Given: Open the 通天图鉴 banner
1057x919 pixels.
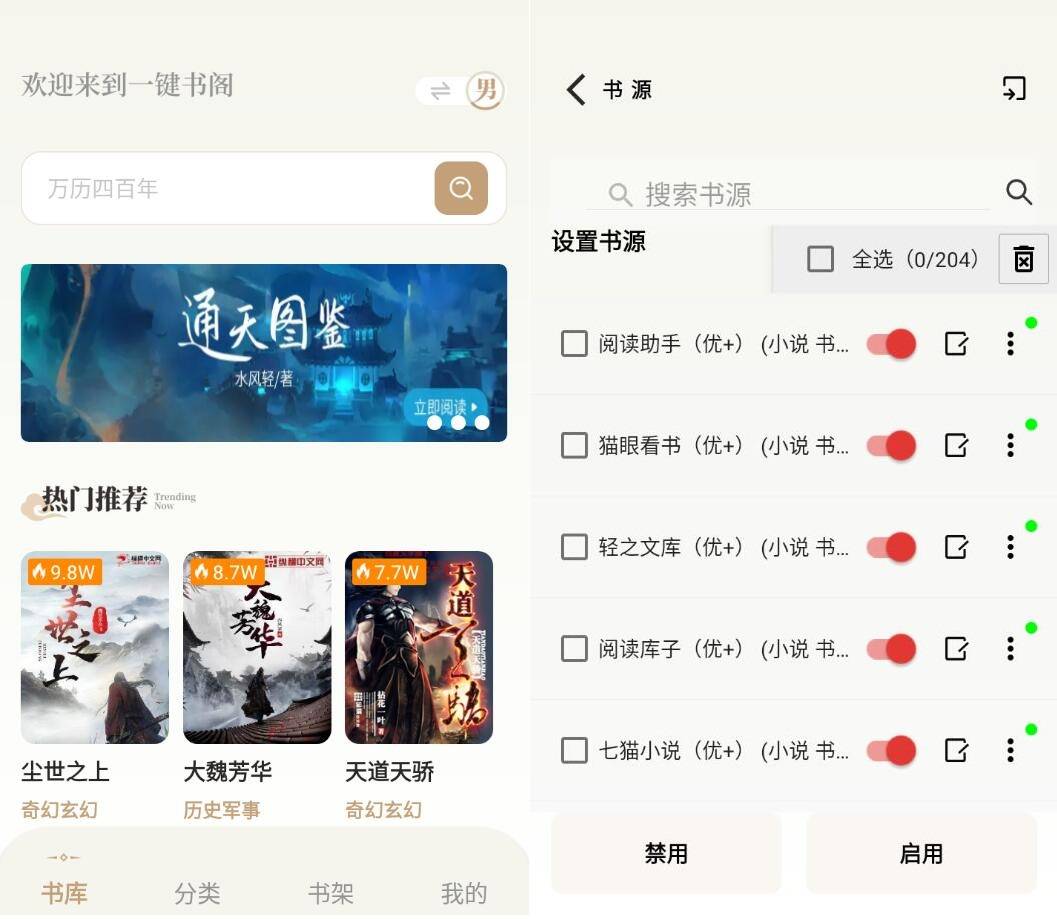Looking at the screenshot, I should click(263, 352).
